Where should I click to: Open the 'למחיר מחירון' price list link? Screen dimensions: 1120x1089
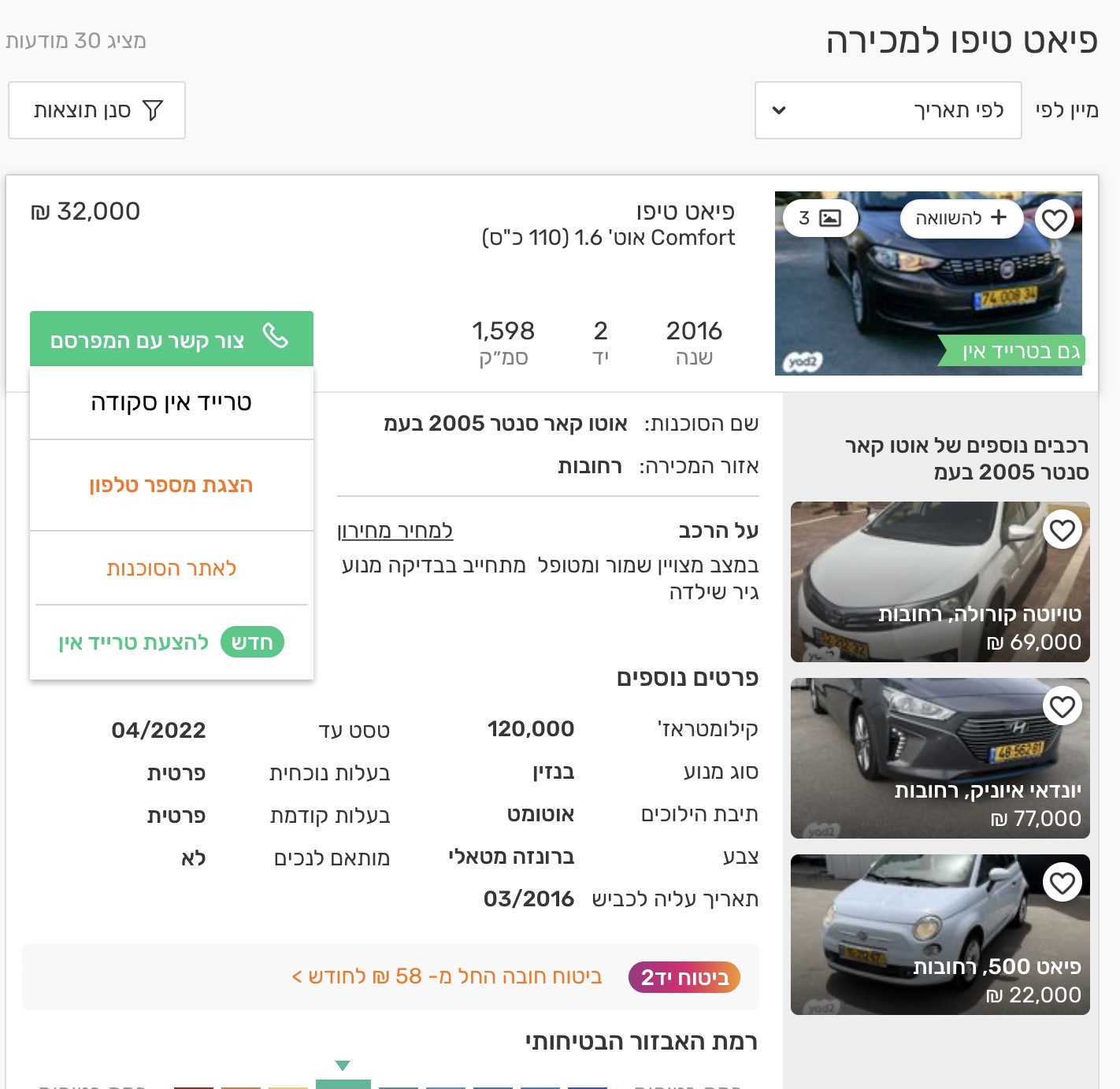point(395,531)
